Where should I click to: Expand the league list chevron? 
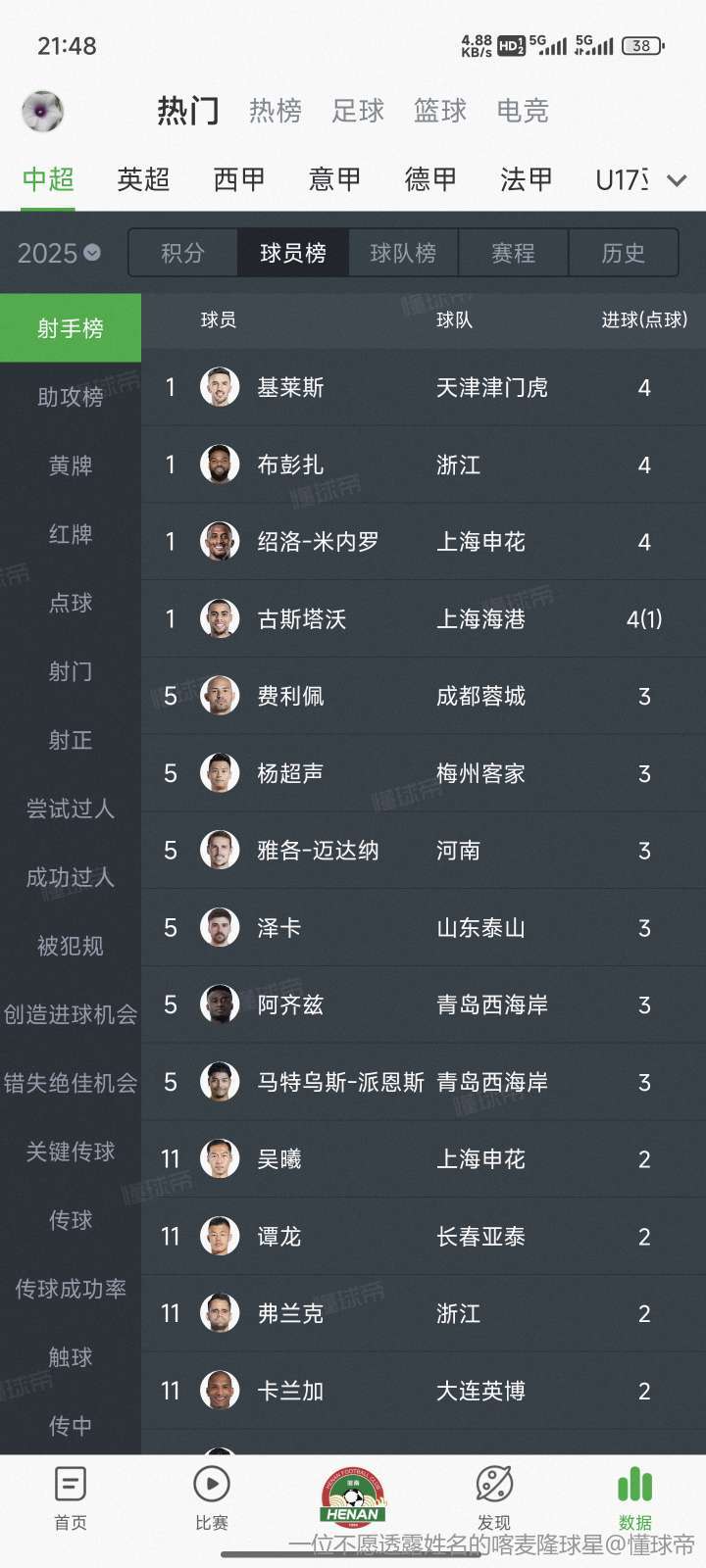pyautogui.click(x=677, y=180)
